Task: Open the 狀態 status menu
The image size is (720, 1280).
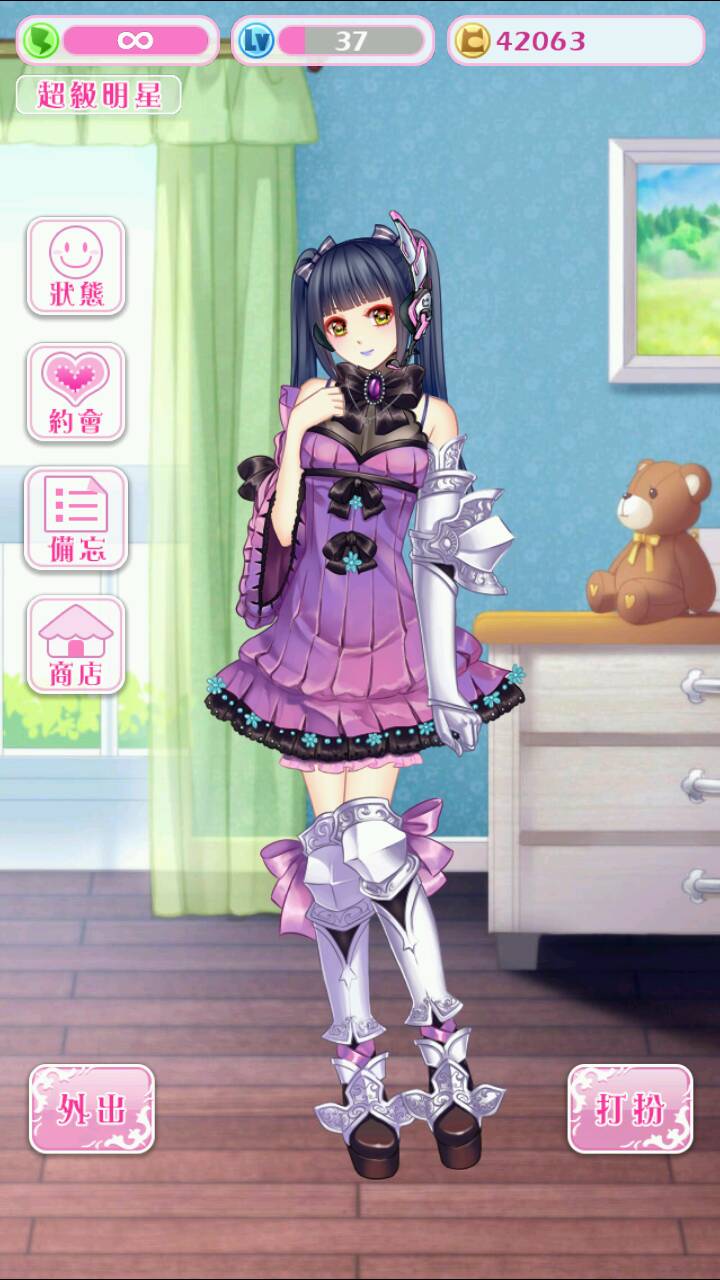Action: (x=76, y=266)
